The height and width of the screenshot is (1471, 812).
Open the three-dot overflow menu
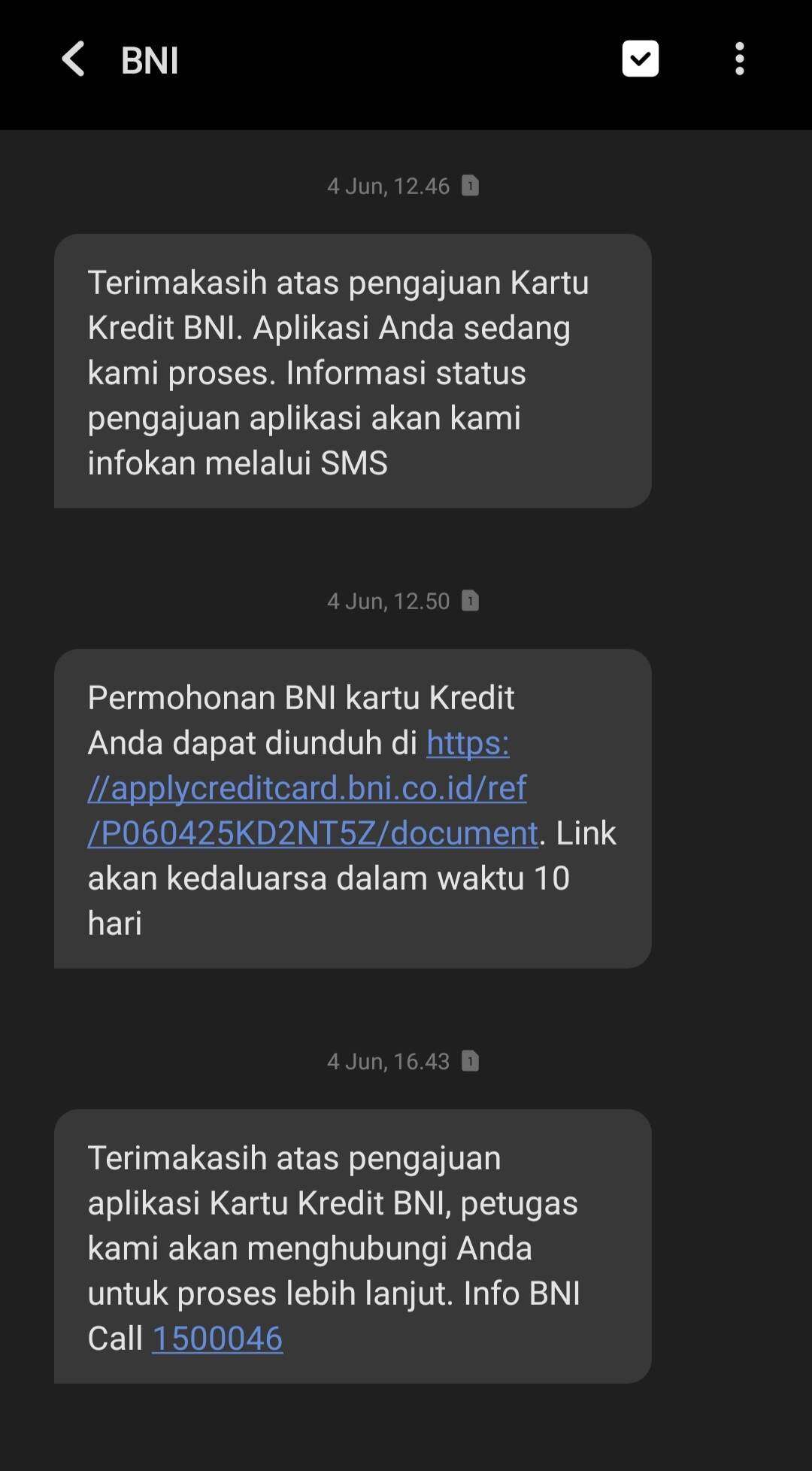740,59
